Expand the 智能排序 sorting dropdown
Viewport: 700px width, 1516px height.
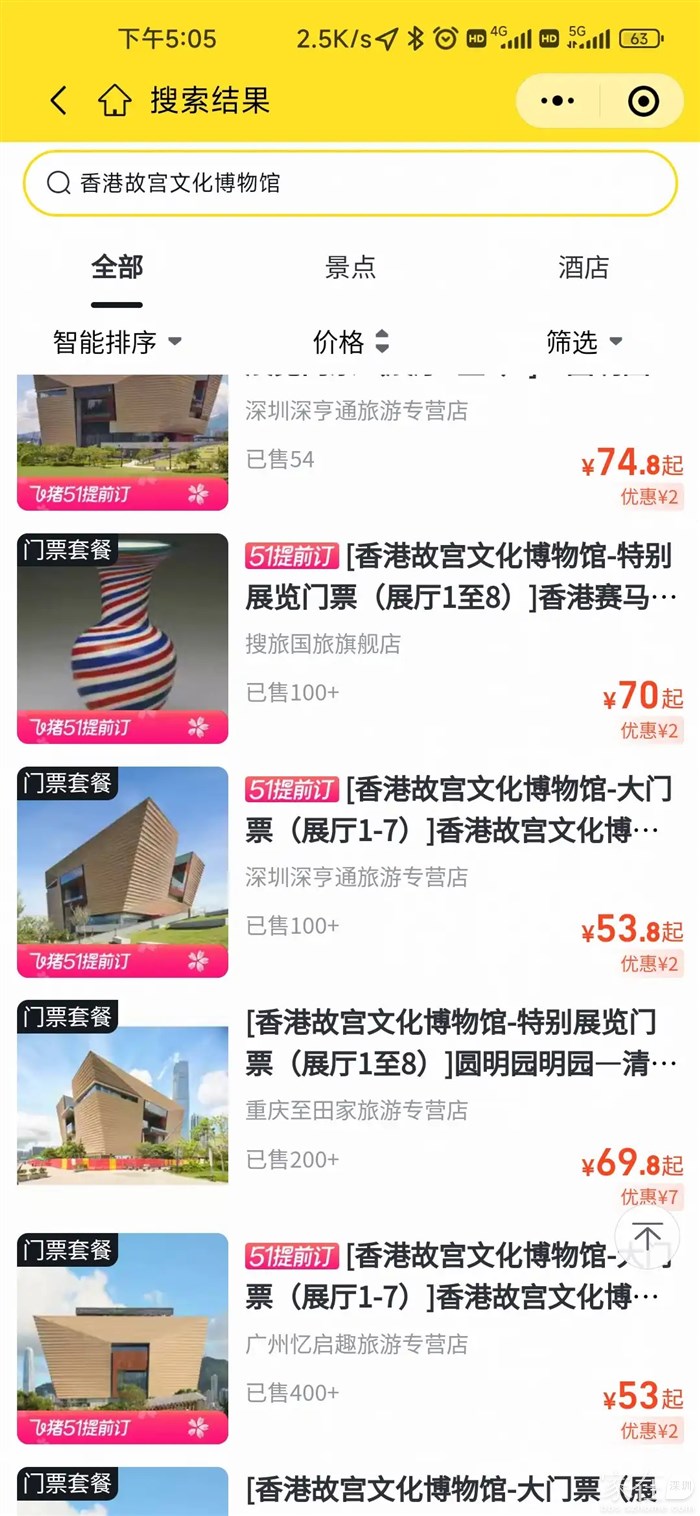coord(117,342)
